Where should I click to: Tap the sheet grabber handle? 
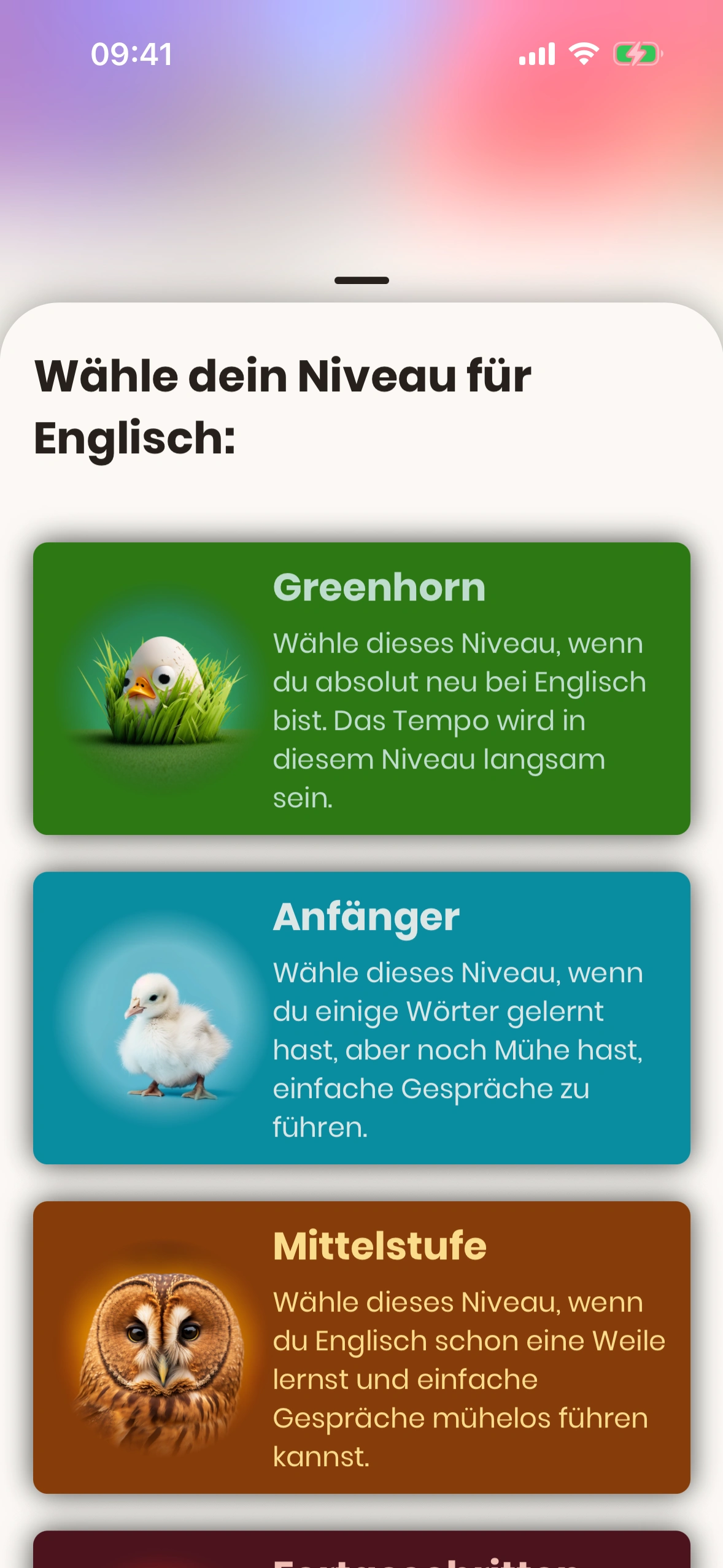tap(361, 280)
